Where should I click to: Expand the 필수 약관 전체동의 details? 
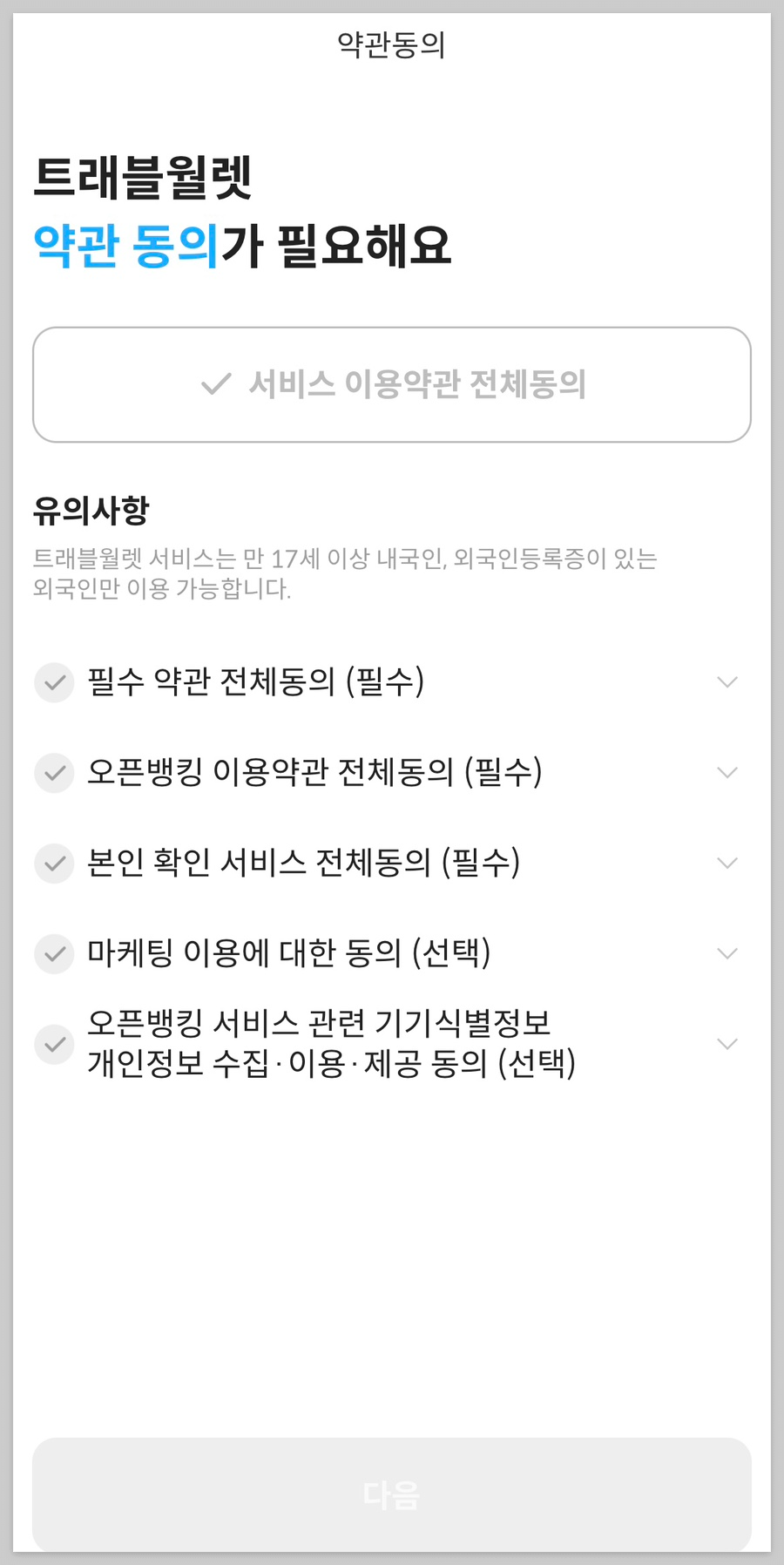point(727,683)
